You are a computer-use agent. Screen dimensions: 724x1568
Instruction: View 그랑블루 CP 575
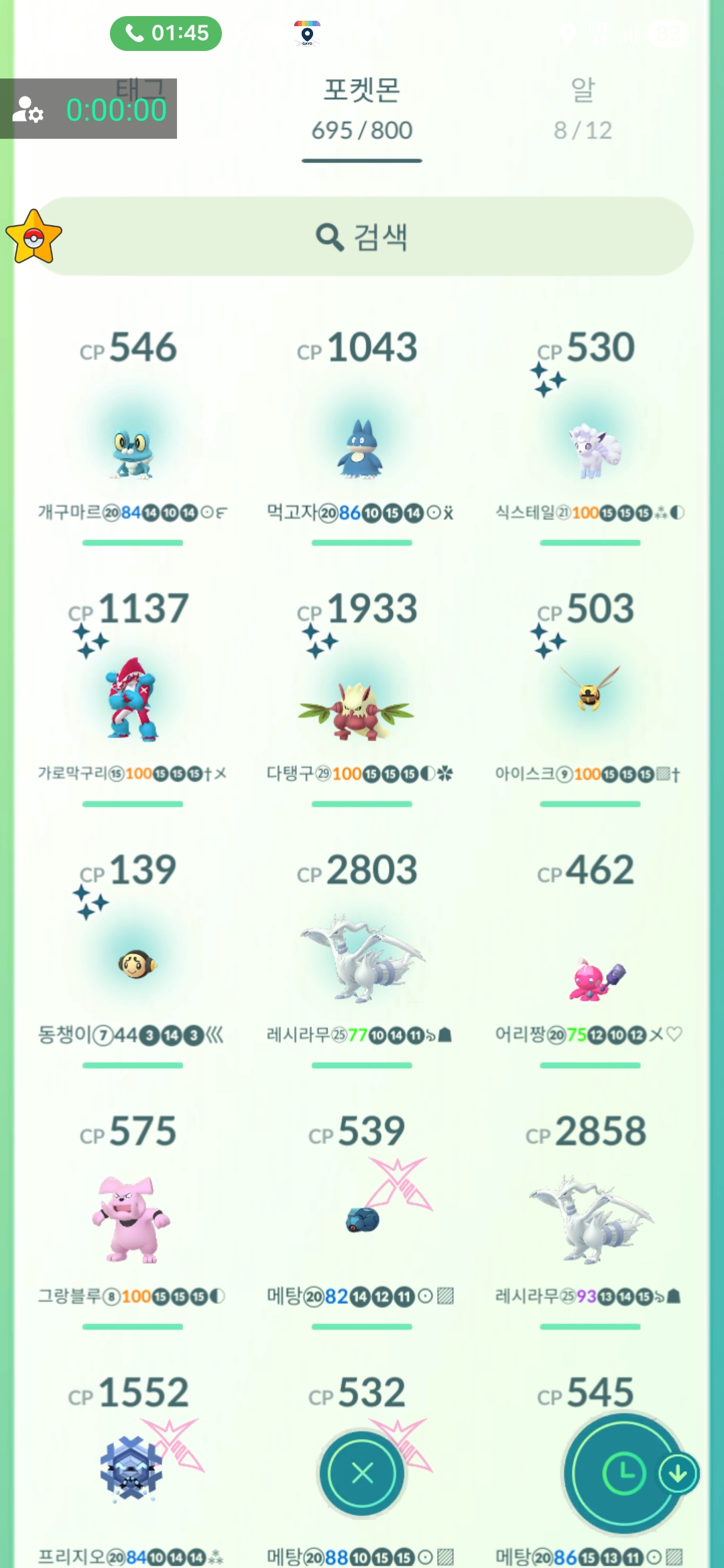coord(133,1220)
